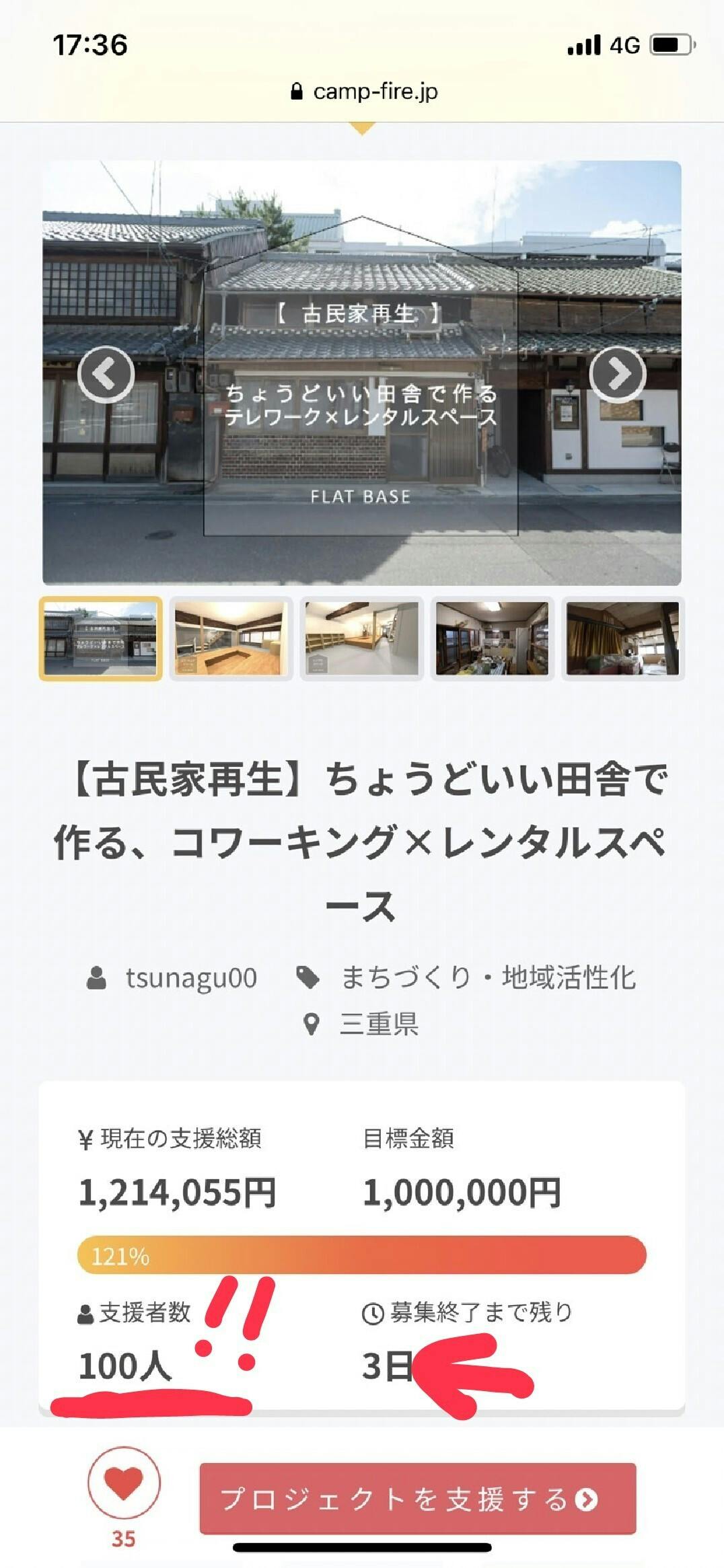The image size is (724, 1568).
Task: Tap the camp-fire.jp address bar
Action: 363,91
